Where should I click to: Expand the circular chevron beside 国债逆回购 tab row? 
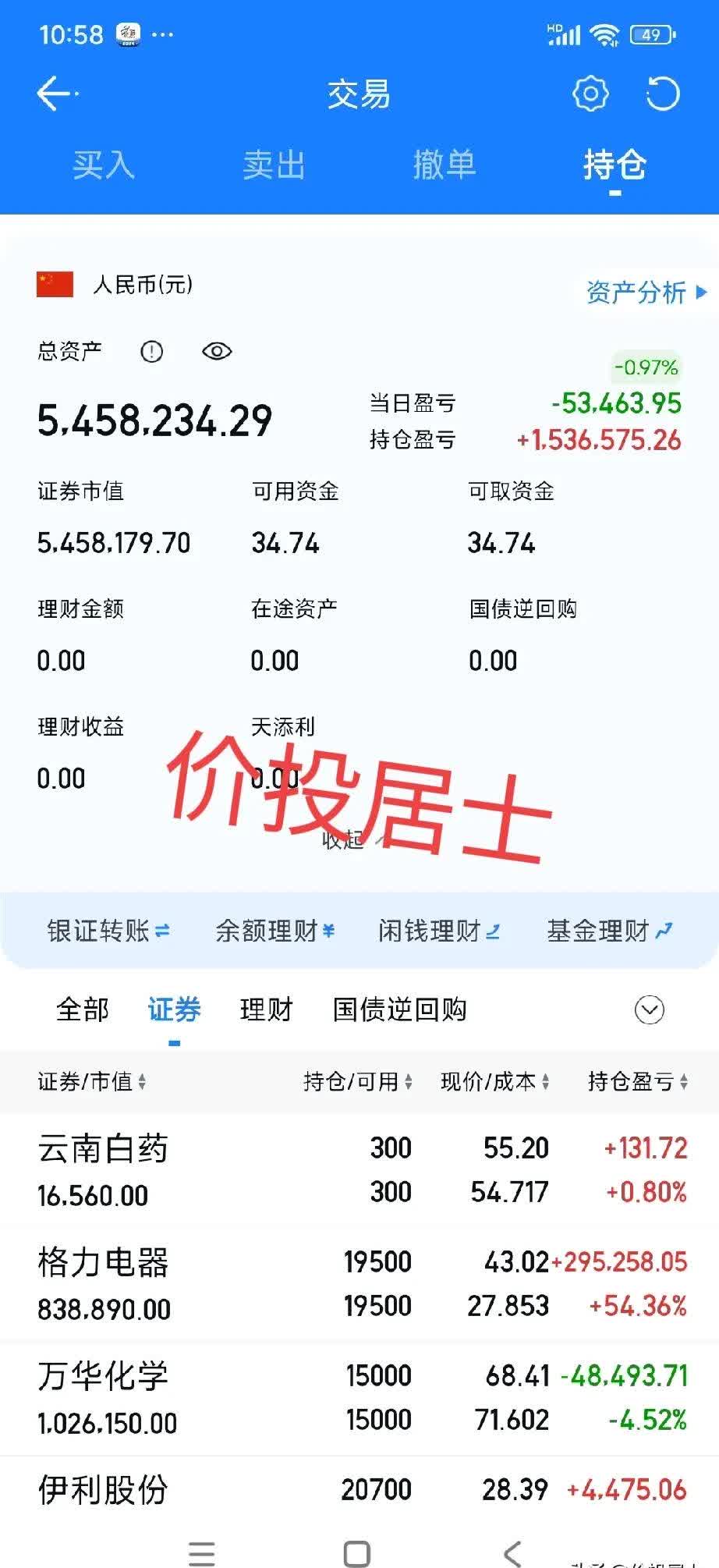[x=649, y=1009]
